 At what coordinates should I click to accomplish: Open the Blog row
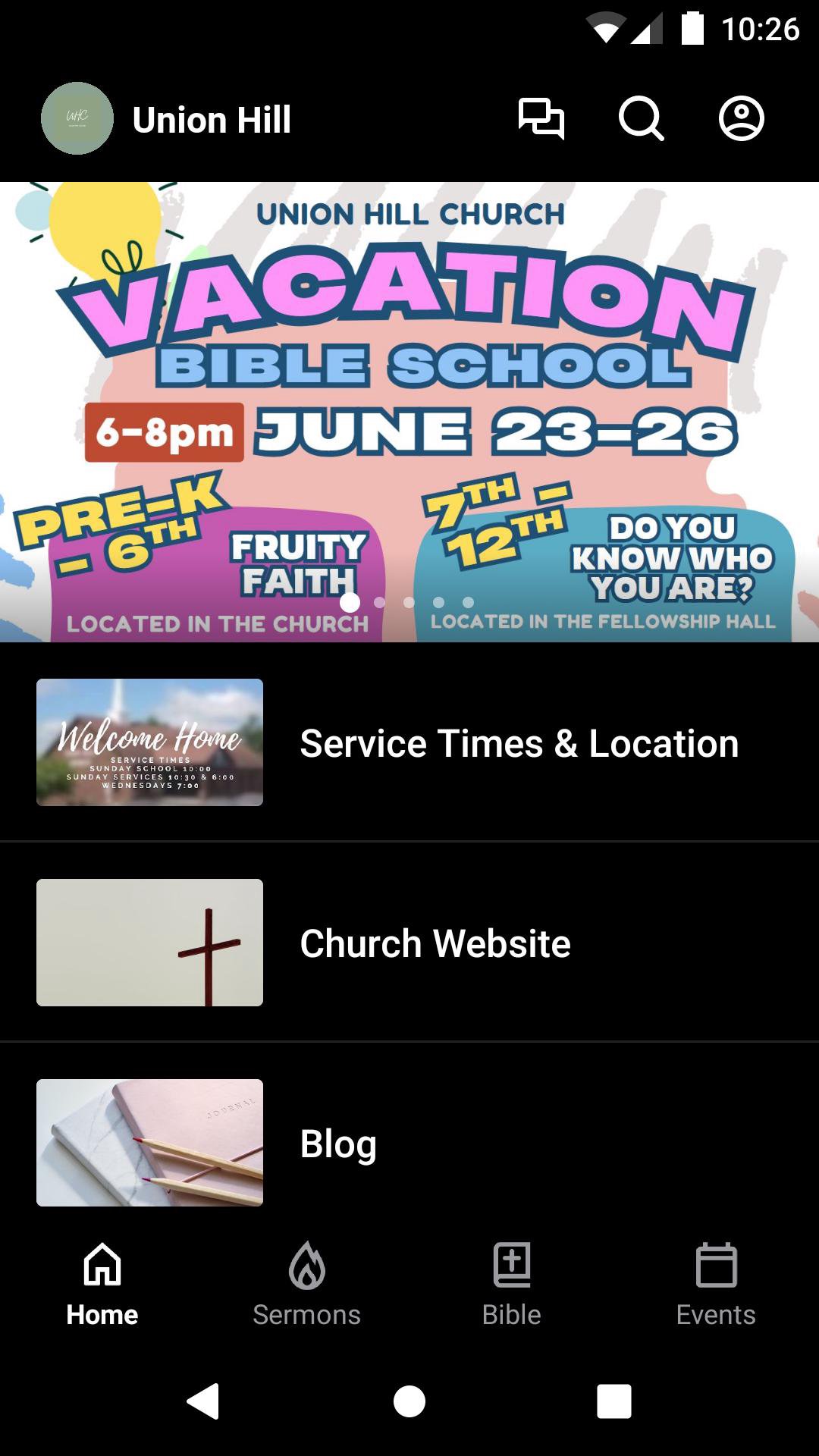coord(409,1143)
